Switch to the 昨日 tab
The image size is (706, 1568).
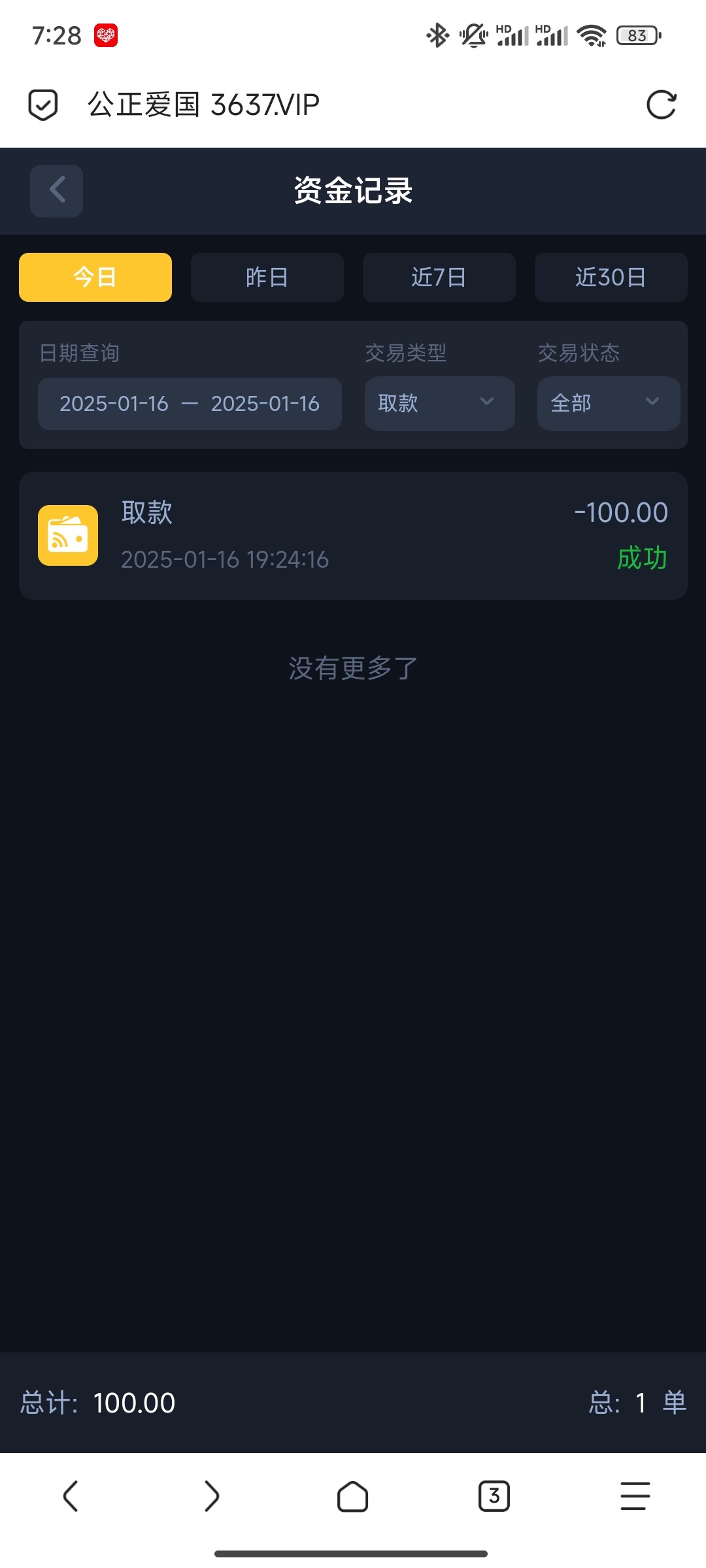pyautogui.click(x=267, y=277)
